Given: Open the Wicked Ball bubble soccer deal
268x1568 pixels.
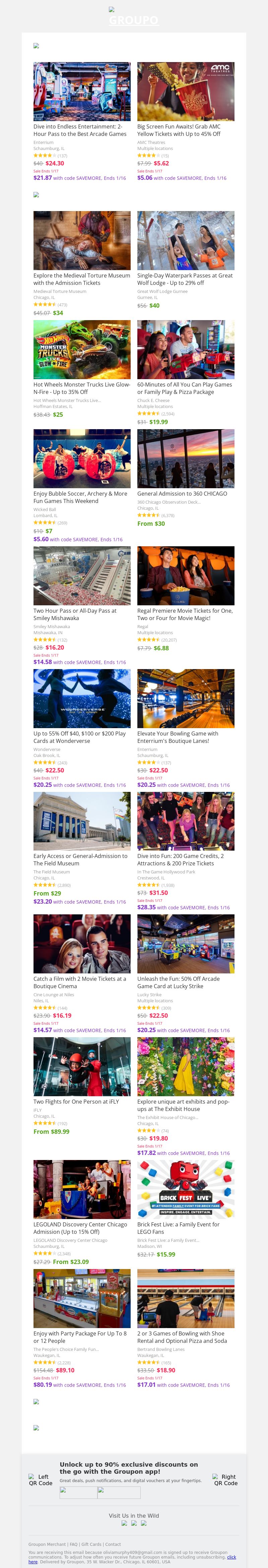Looking at the screenshot, I should tap(81, 458).
